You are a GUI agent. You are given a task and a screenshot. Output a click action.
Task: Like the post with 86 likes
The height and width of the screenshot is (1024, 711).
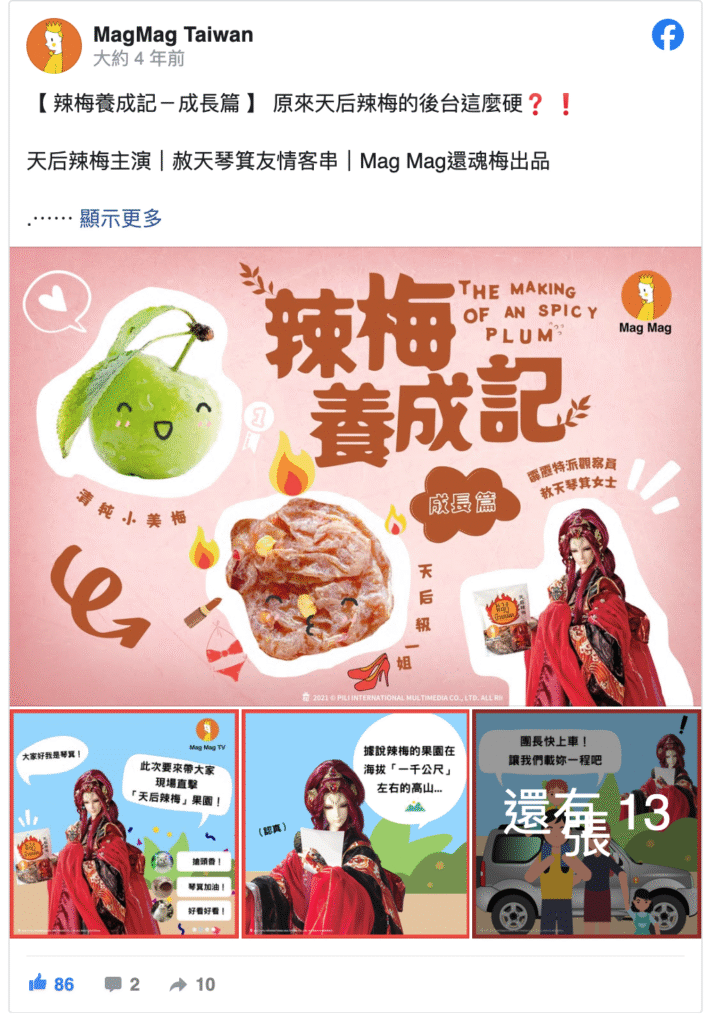coord(52,984)
